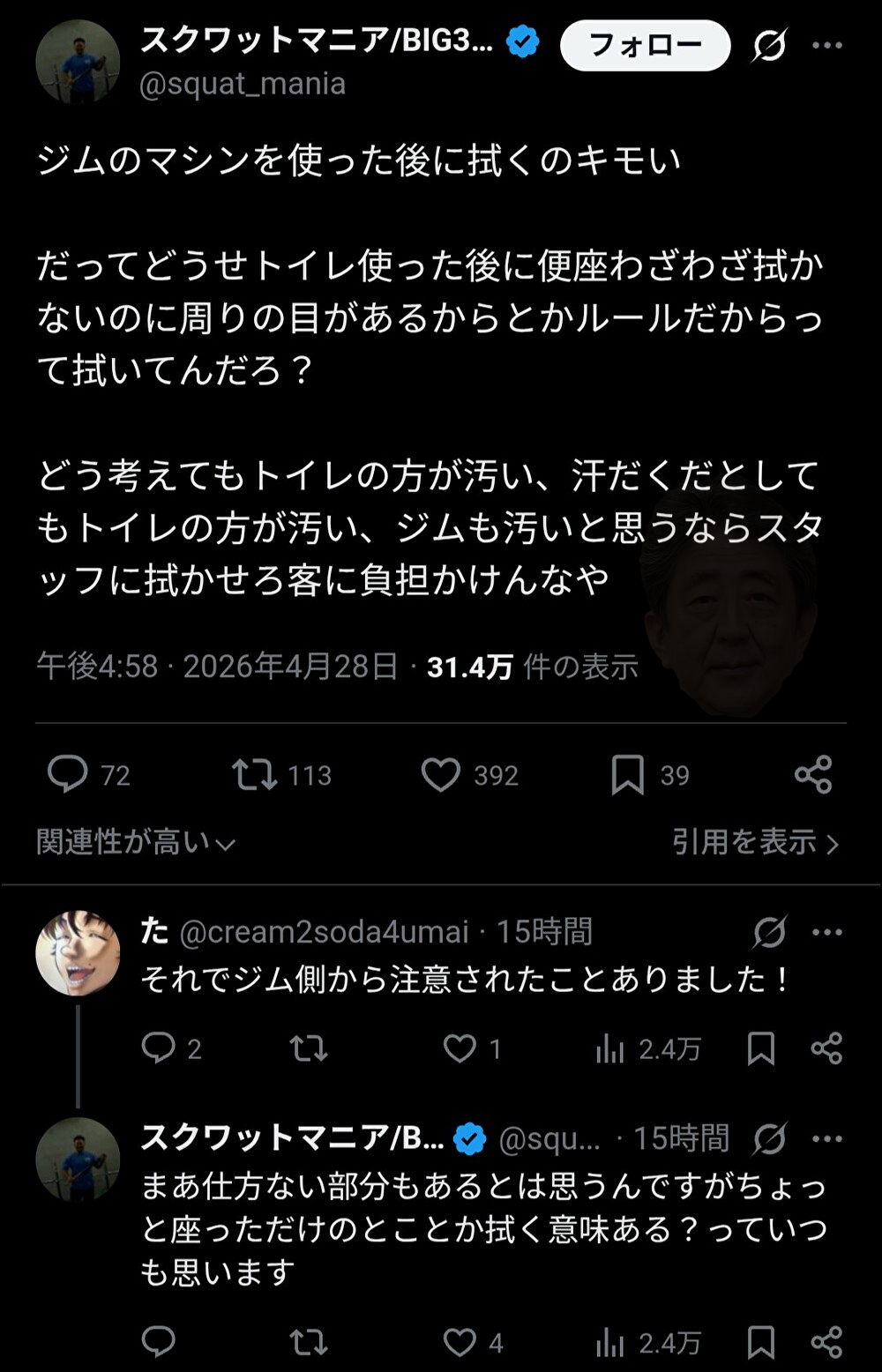Like the reply by @cream2soda4umai
Image resolution: width=882 pixels, height=1372 pixels.
(460, 1048)
